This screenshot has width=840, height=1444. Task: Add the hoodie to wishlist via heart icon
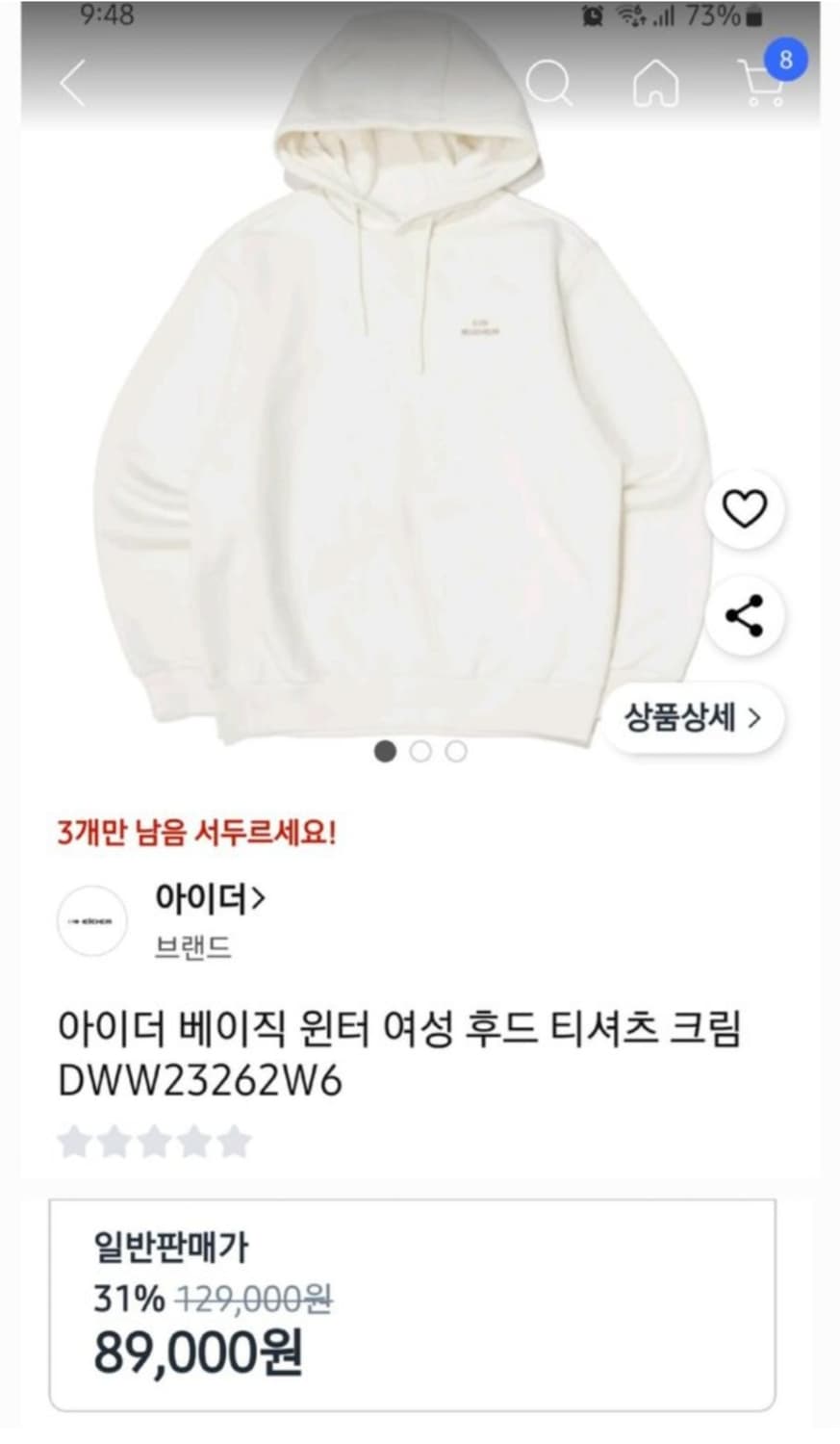744,510
